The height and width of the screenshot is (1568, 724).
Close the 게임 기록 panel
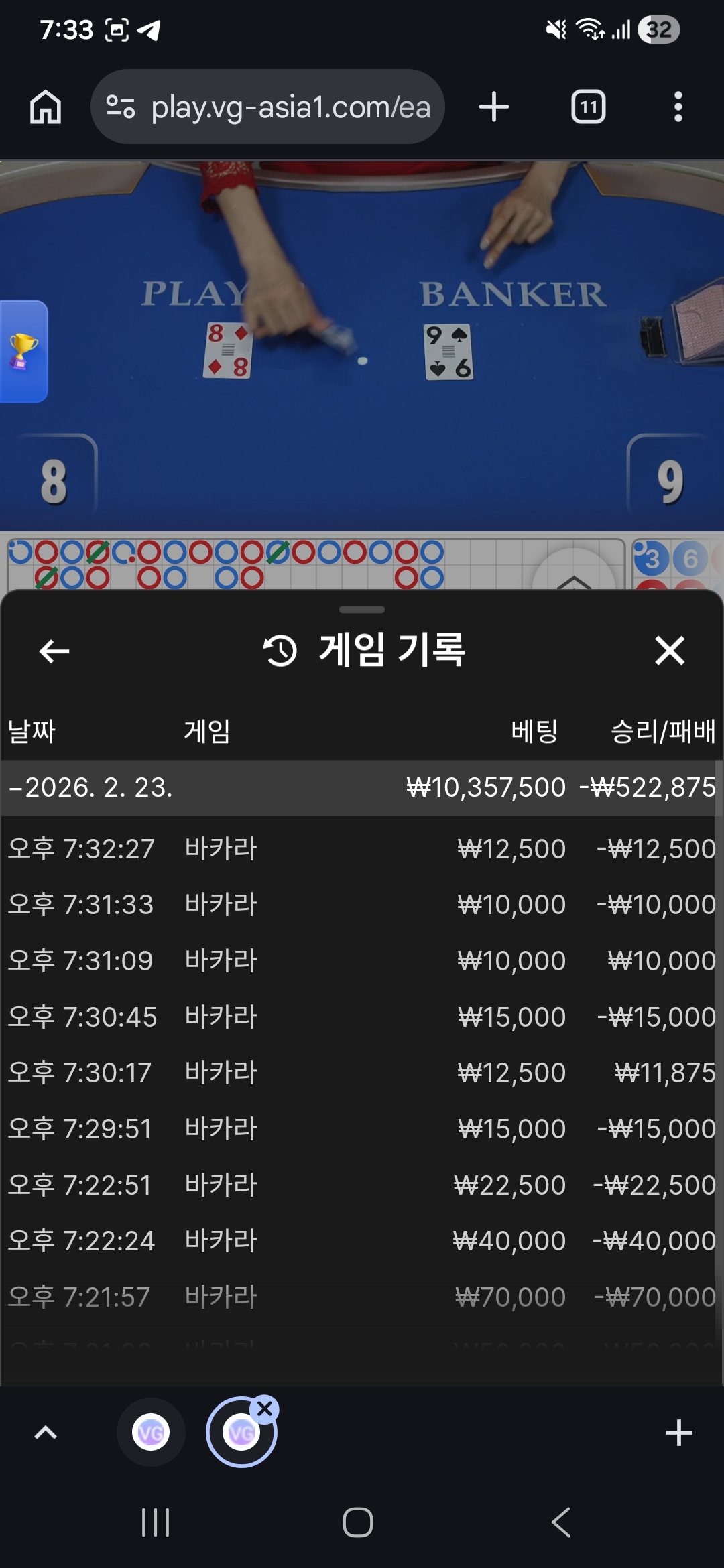pyautogui.click(x=669, y=651)
